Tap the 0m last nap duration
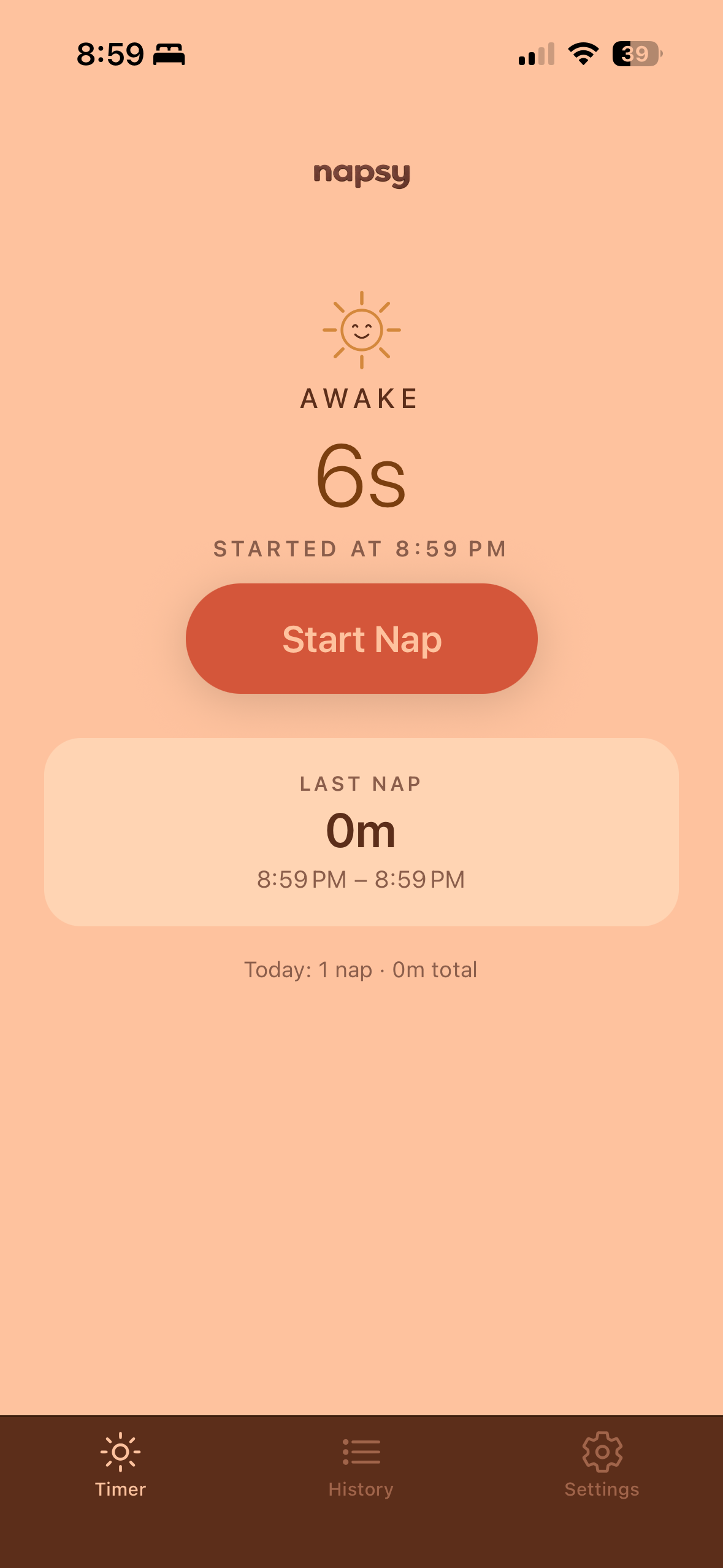723x1568 pixels. point(361,832)
